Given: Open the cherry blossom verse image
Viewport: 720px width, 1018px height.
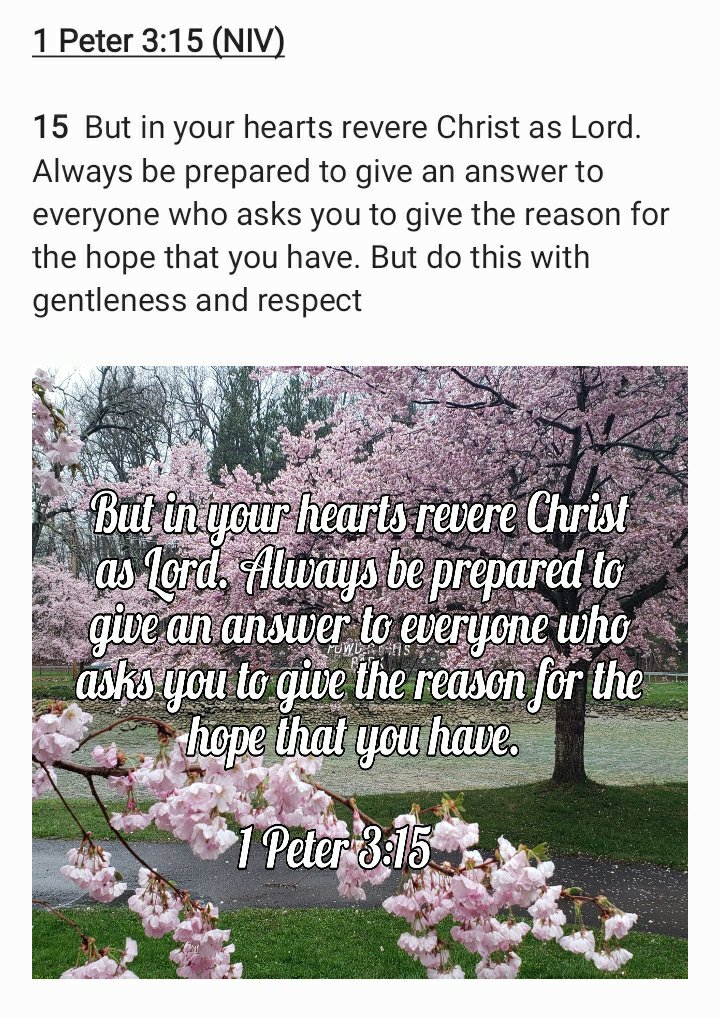Looking at the screenshot, I should (x=360, y=671).
